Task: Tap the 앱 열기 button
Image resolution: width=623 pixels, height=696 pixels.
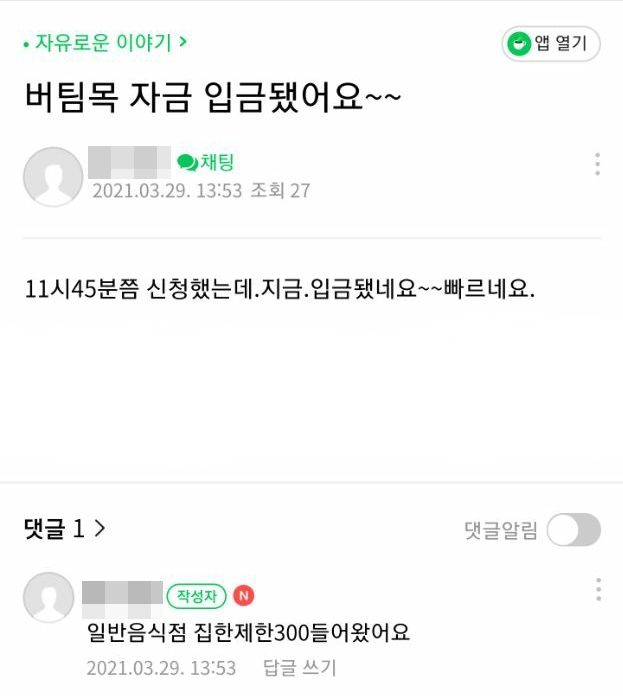Action: [551, 44]
